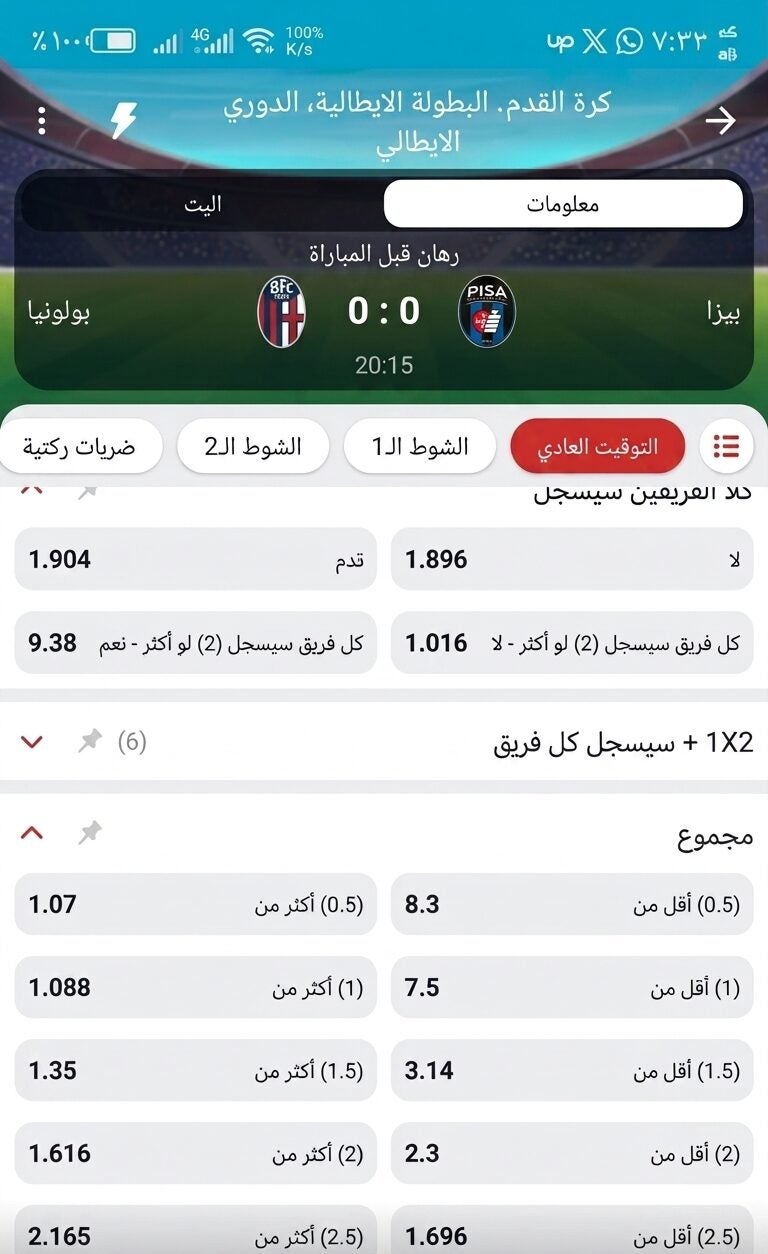The width and height of the screenshot is (768, 1254).
Task: Select كل فريق سيسجل (2) لا at 1.016
Action: point(572,643)
